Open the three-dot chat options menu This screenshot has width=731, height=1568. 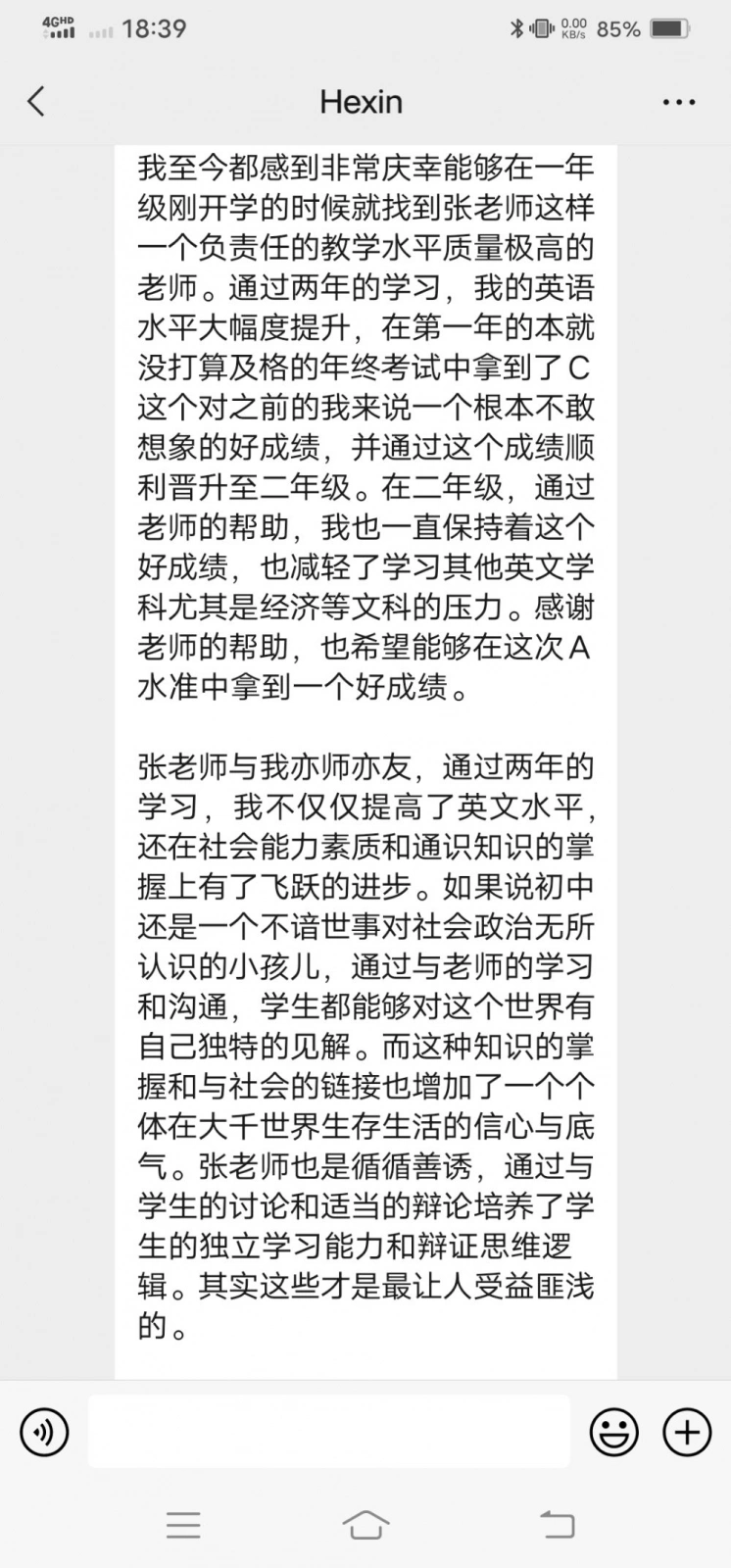click(x=679, y=102)
